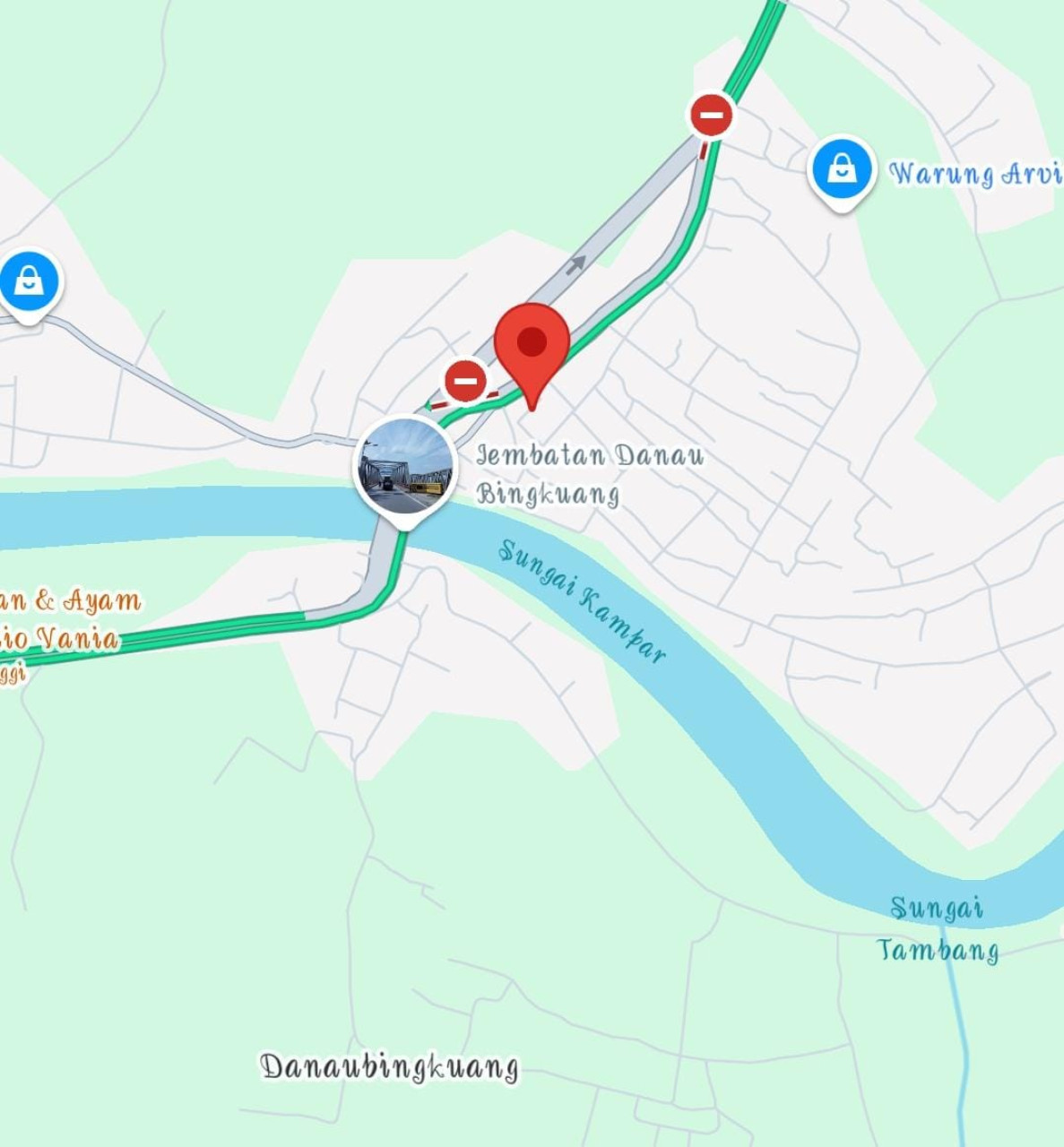View road closure icon near Warung Arvi

[x=711, y=115]
